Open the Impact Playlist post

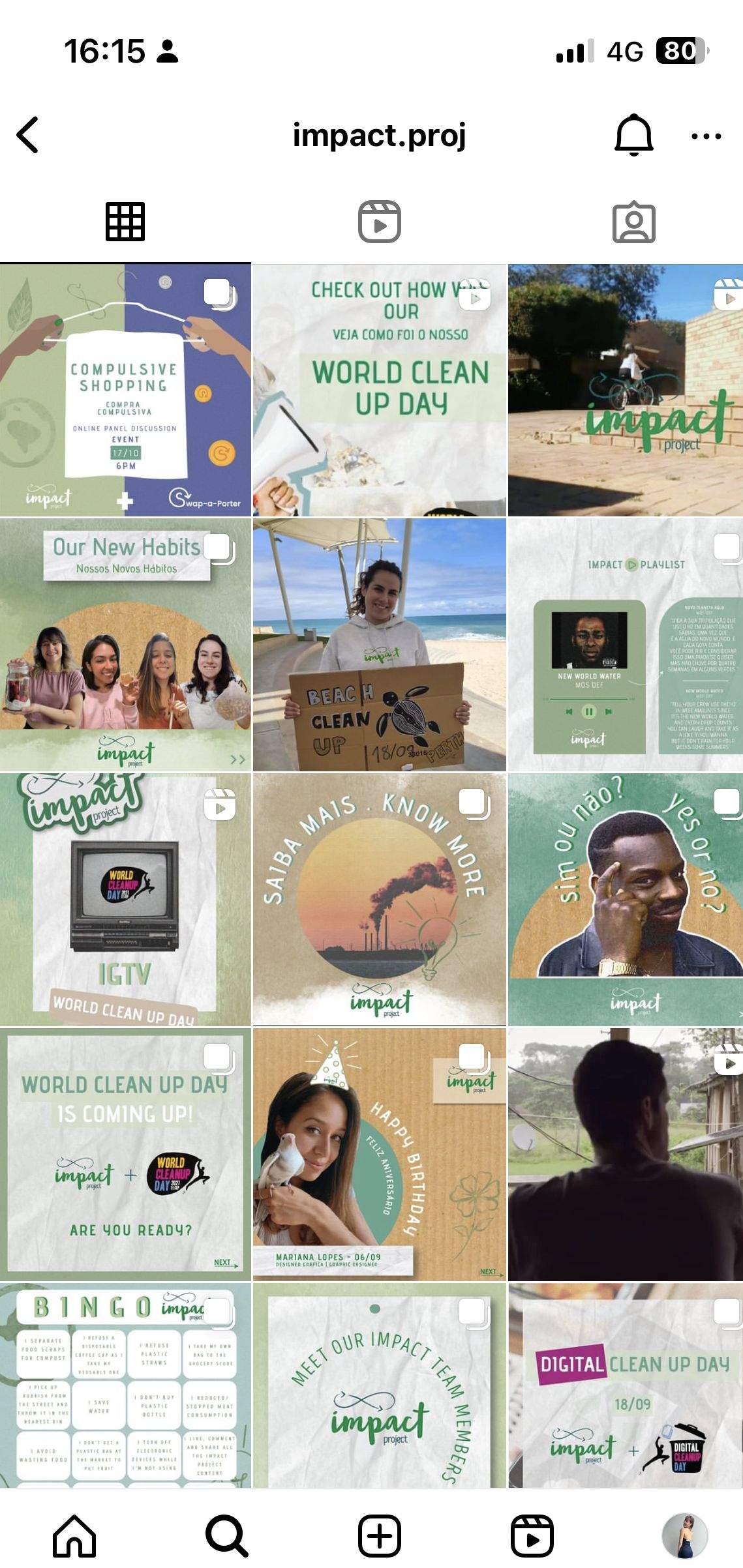626,644
